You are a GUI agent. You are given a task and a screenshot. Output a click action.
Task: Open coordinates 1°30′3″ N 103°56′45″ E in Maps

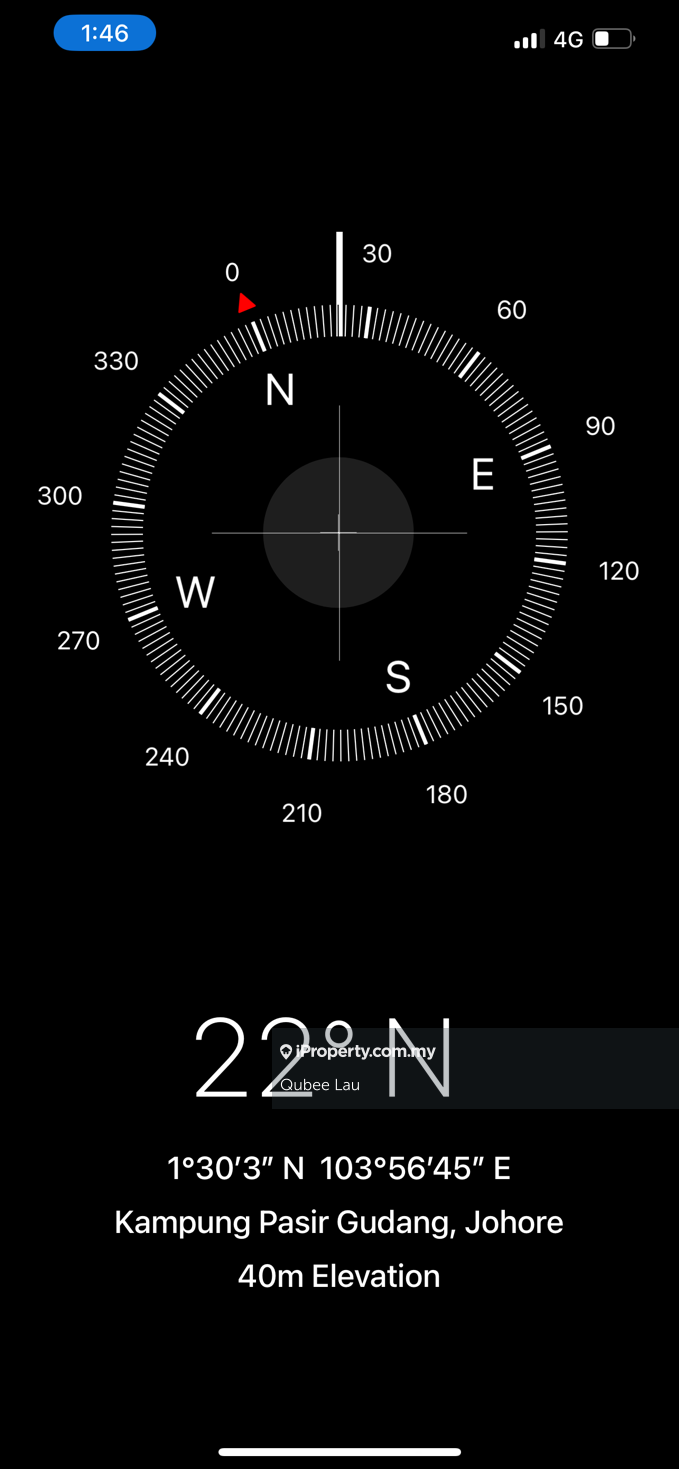(339, 1168)
